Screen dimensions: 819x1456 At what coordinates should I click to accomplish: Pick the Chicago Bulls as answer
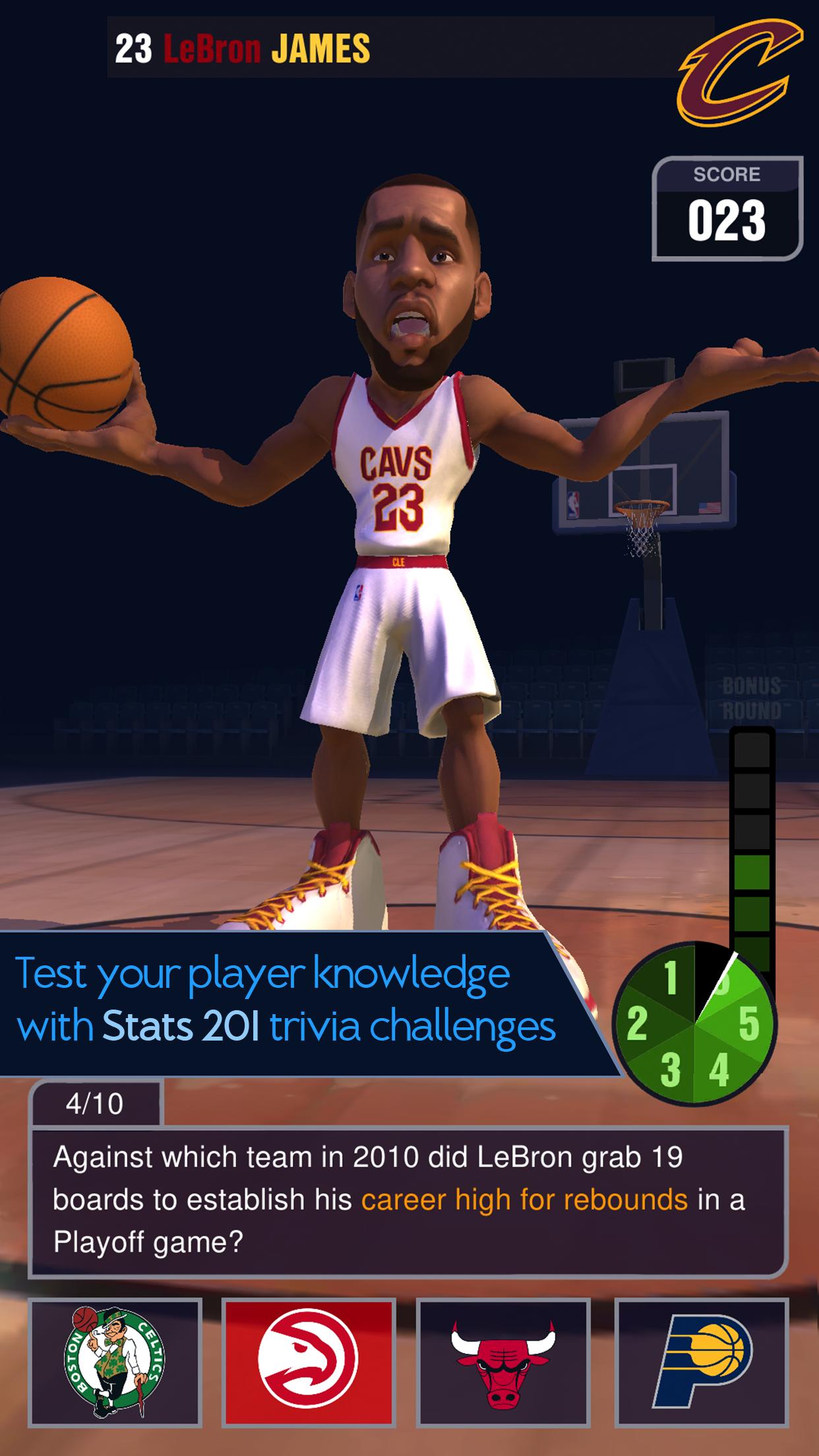(503, 1362)
